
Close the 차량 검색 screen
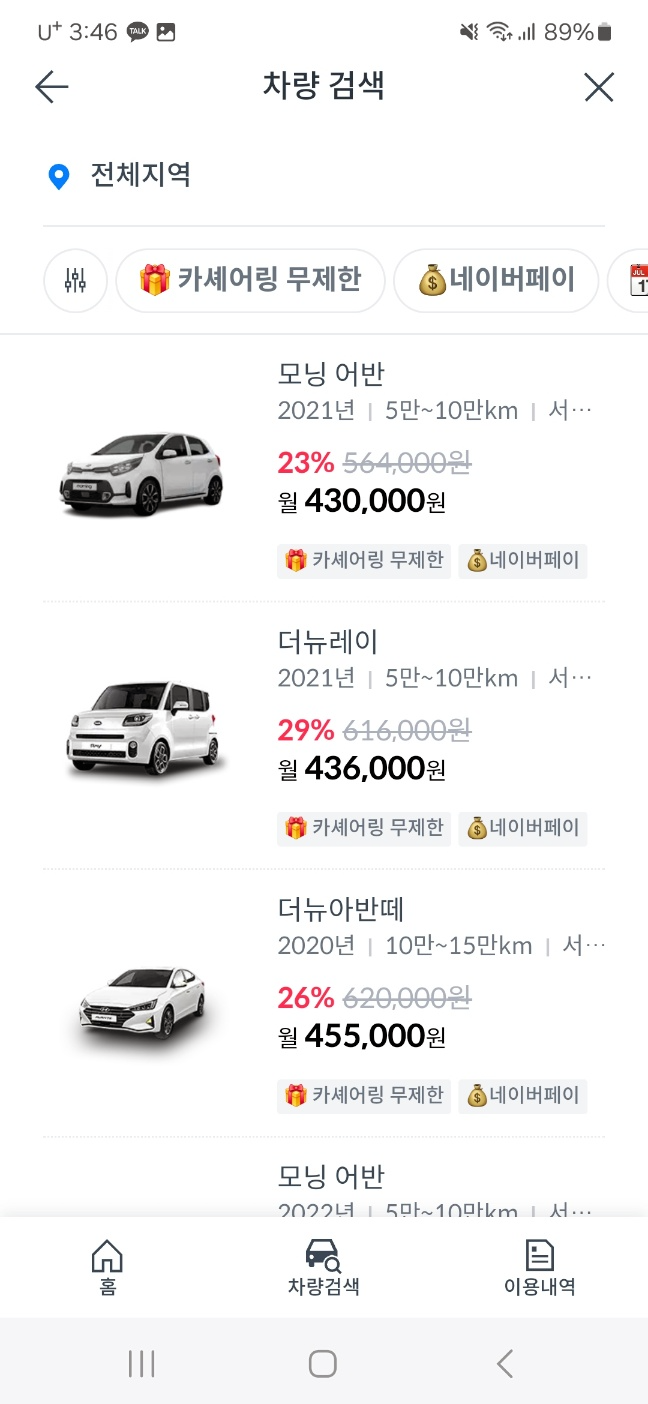(598, 87)
